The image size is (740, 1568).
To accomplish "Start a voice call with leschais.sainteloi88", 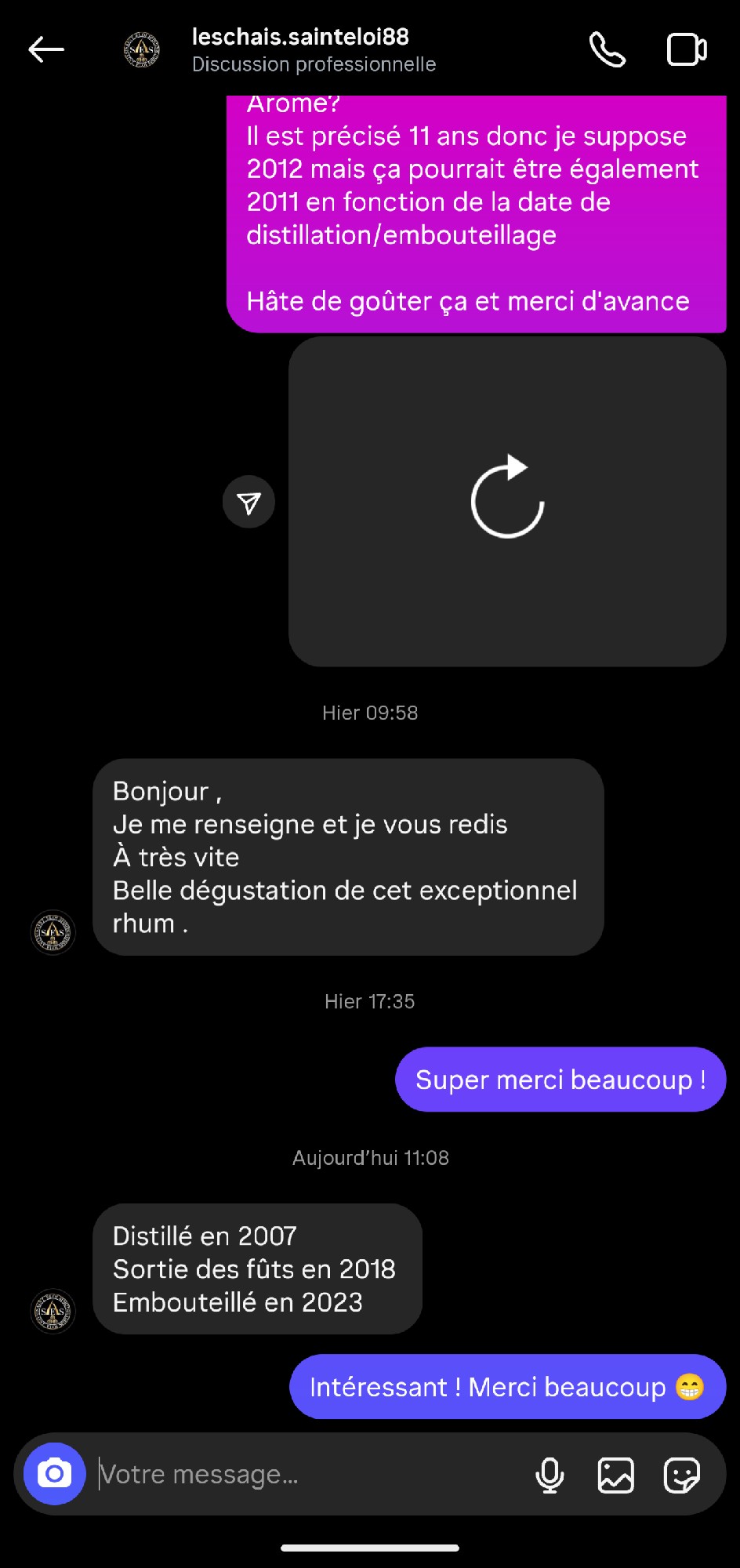I will (608, 49).
